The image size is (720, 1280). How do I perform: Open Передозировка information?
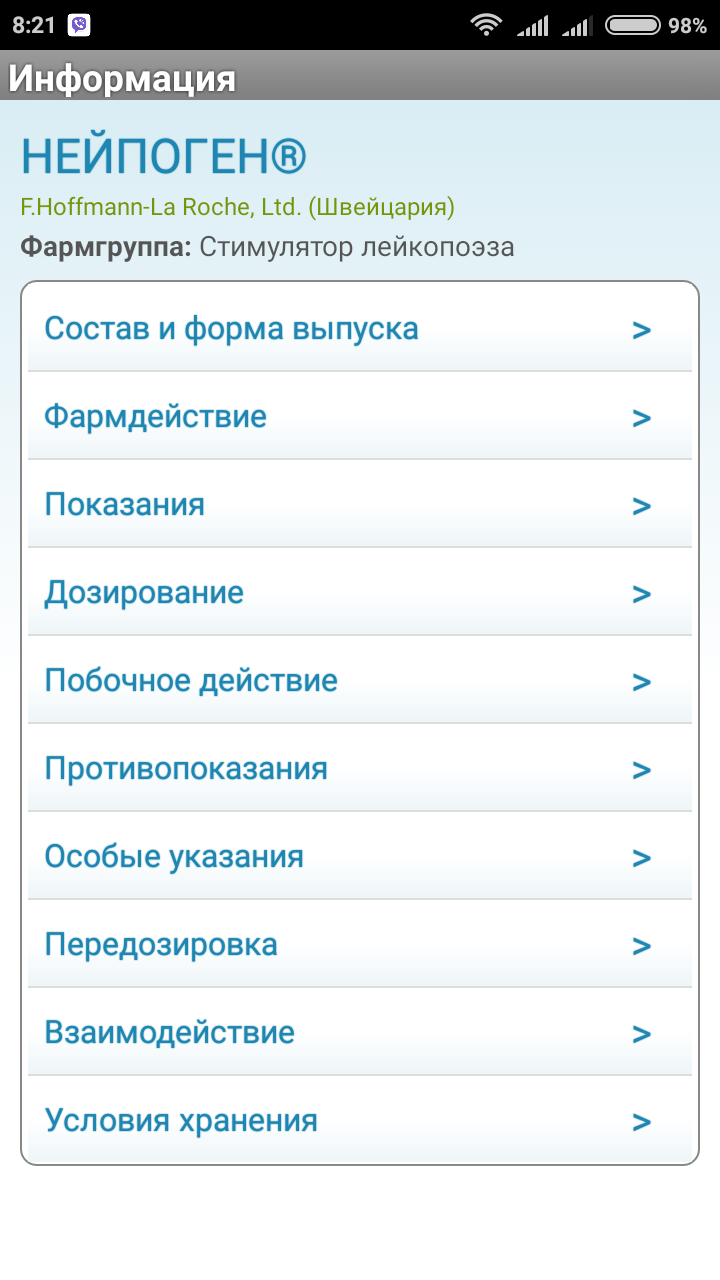359,945
